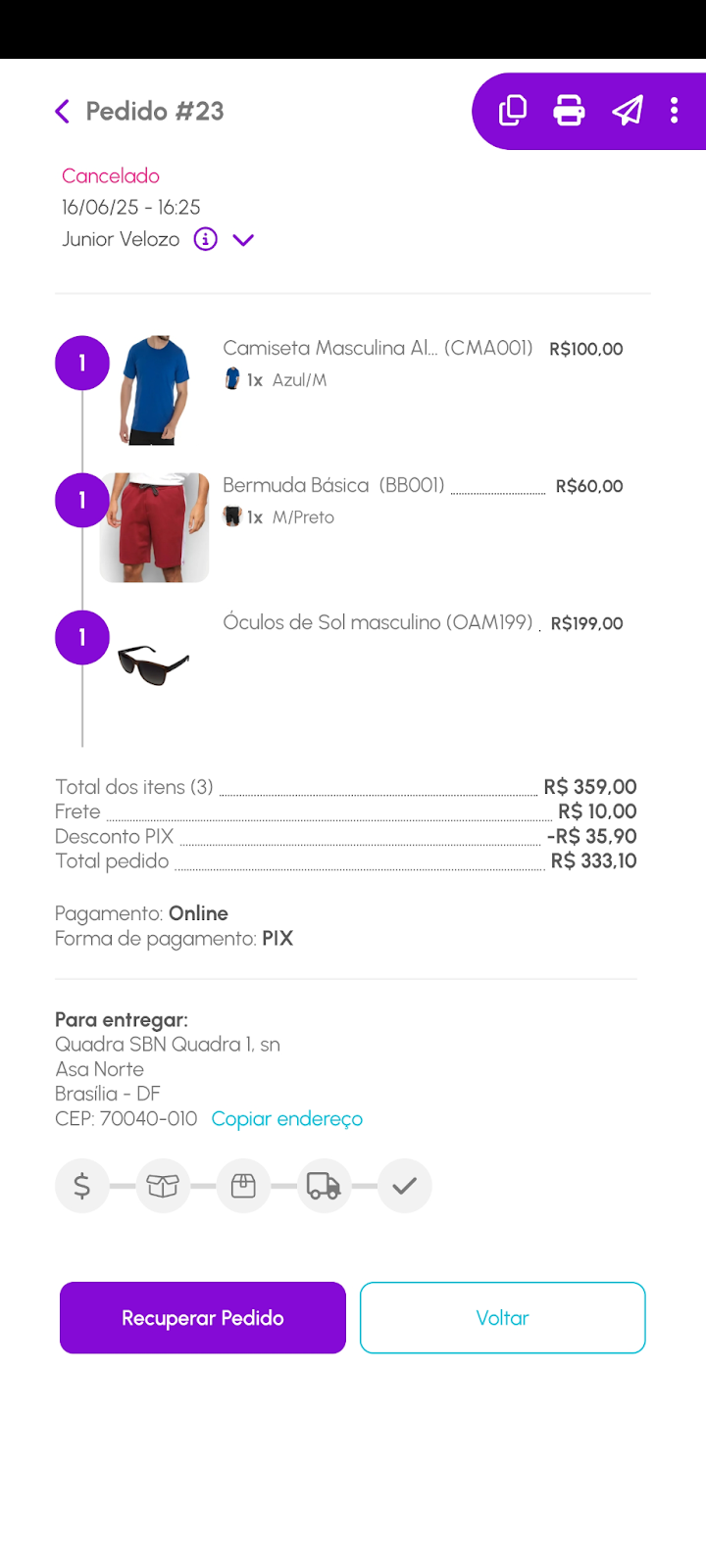Copy the order details
Image resolution: width=706 pixels, height=1568 pixels.
[x=513, y=111]
